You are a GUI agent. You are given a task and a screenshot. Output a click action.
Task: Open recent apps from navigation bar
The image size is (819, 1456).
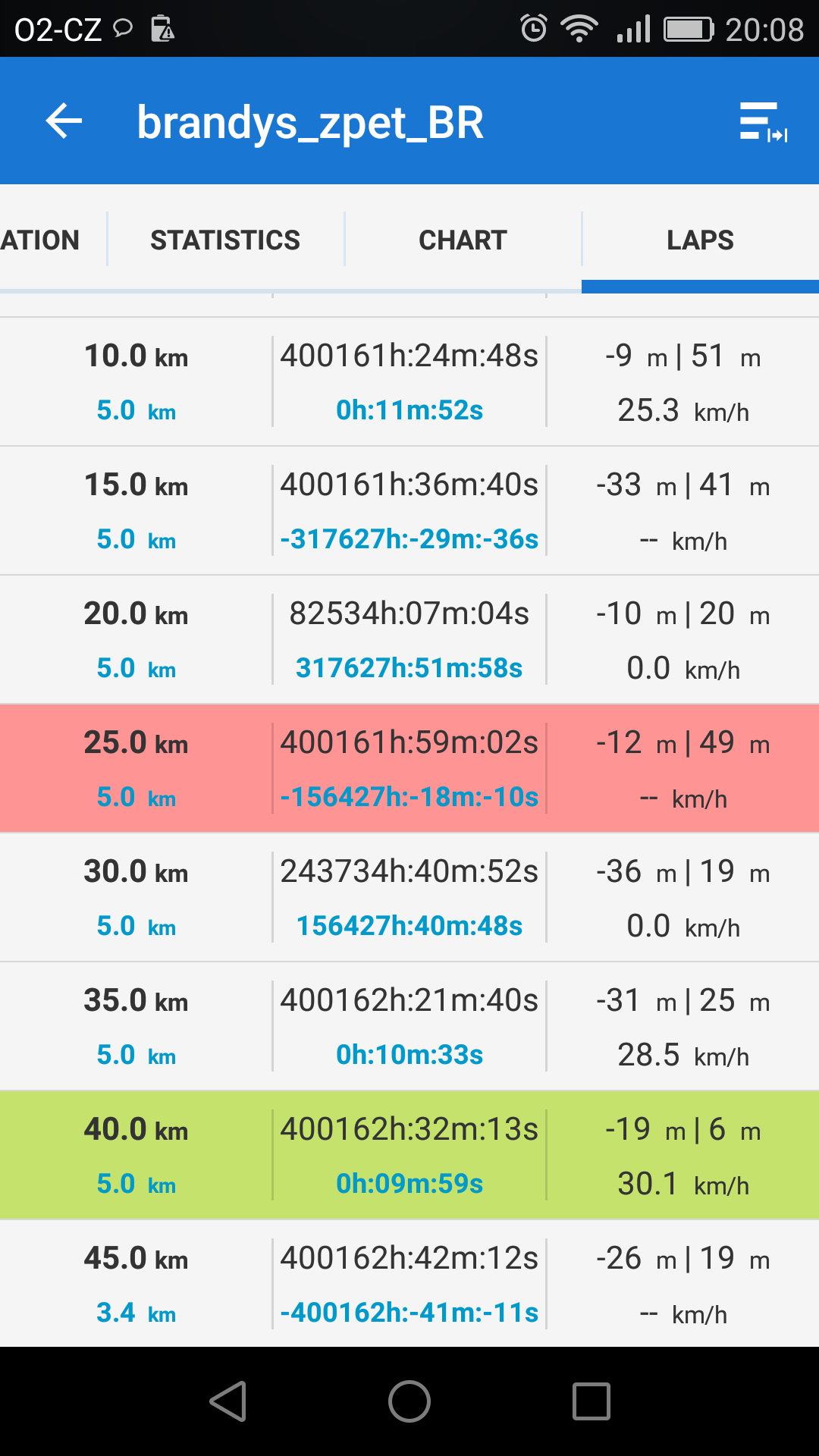pos(591,1401)
